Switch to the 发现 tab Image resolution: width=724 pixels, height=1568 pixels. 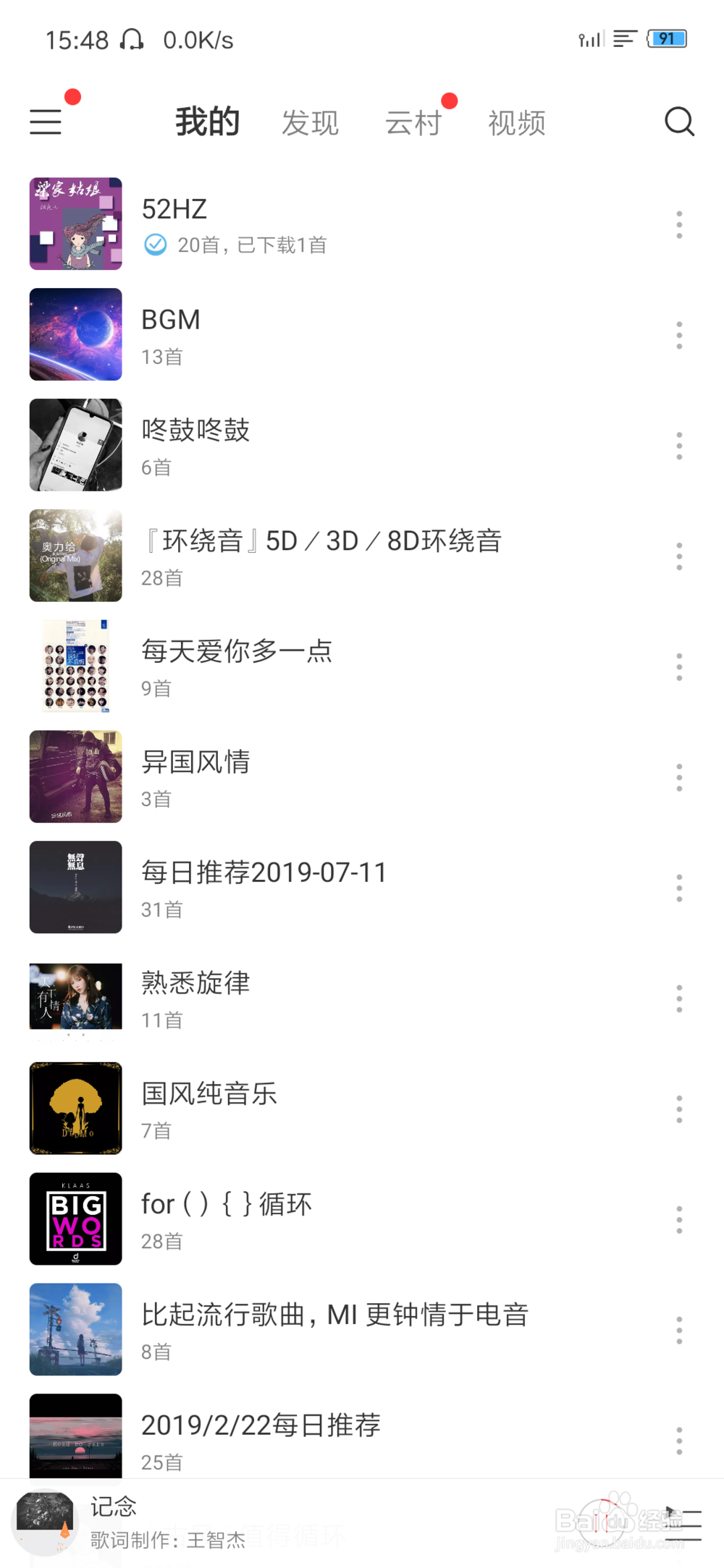point(310,122)
